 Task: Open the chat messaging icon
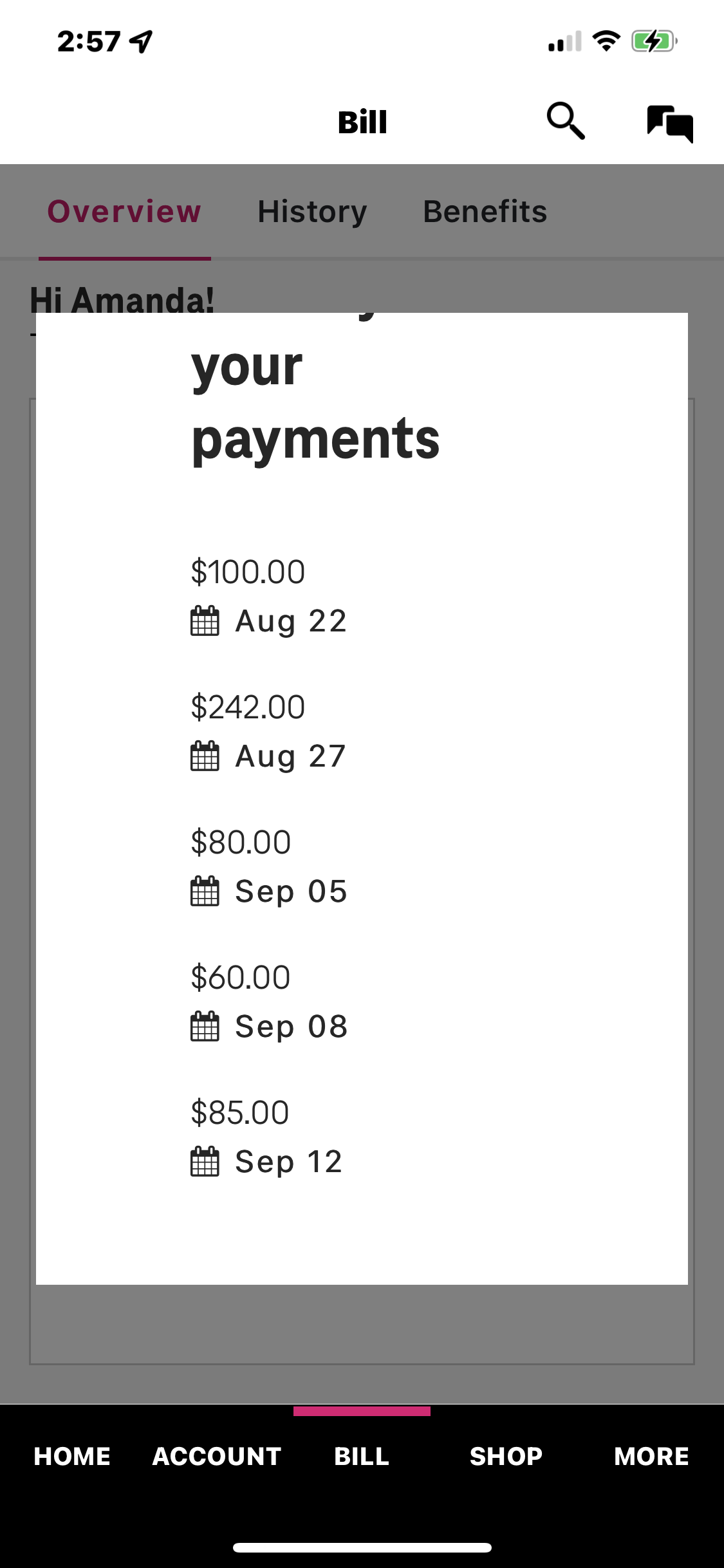(669, 122)
